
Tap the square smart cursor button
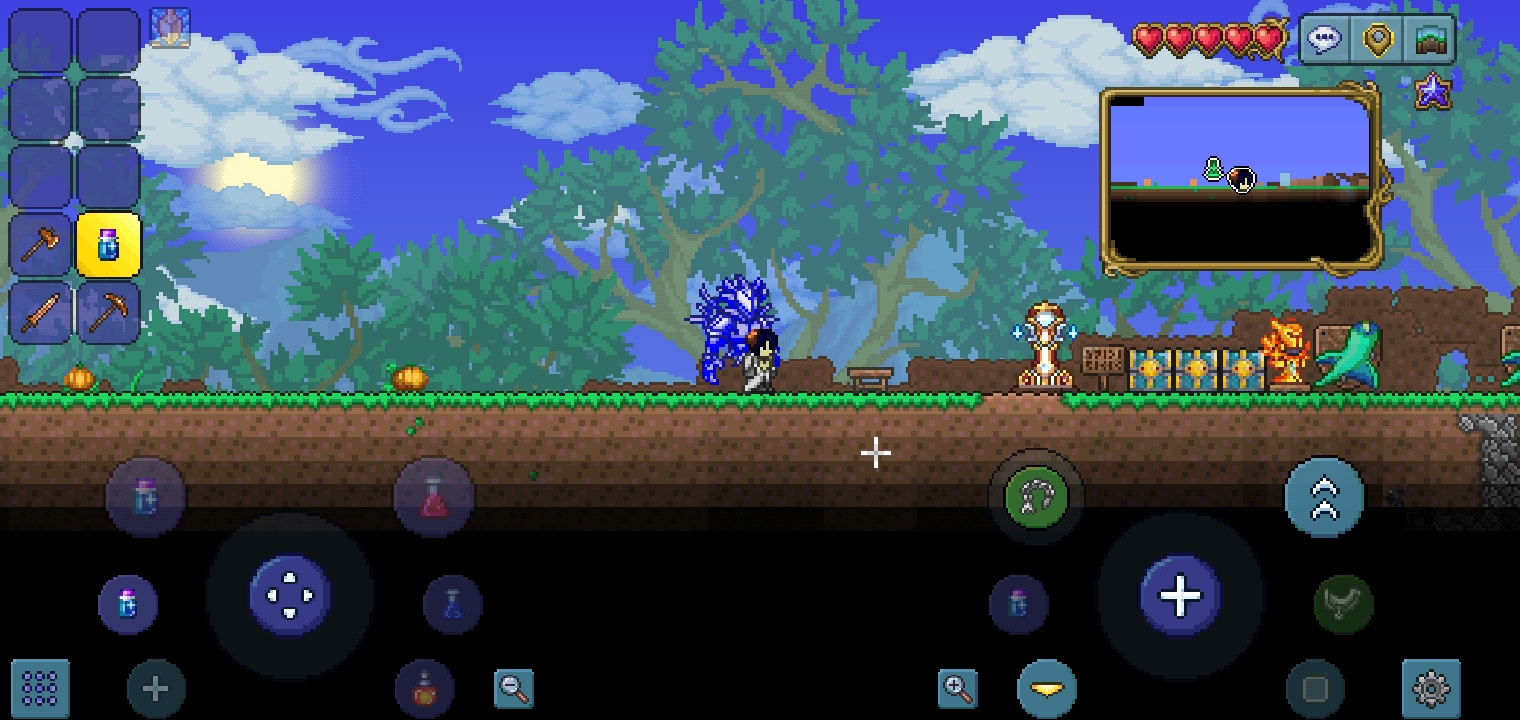point(1314,688)
